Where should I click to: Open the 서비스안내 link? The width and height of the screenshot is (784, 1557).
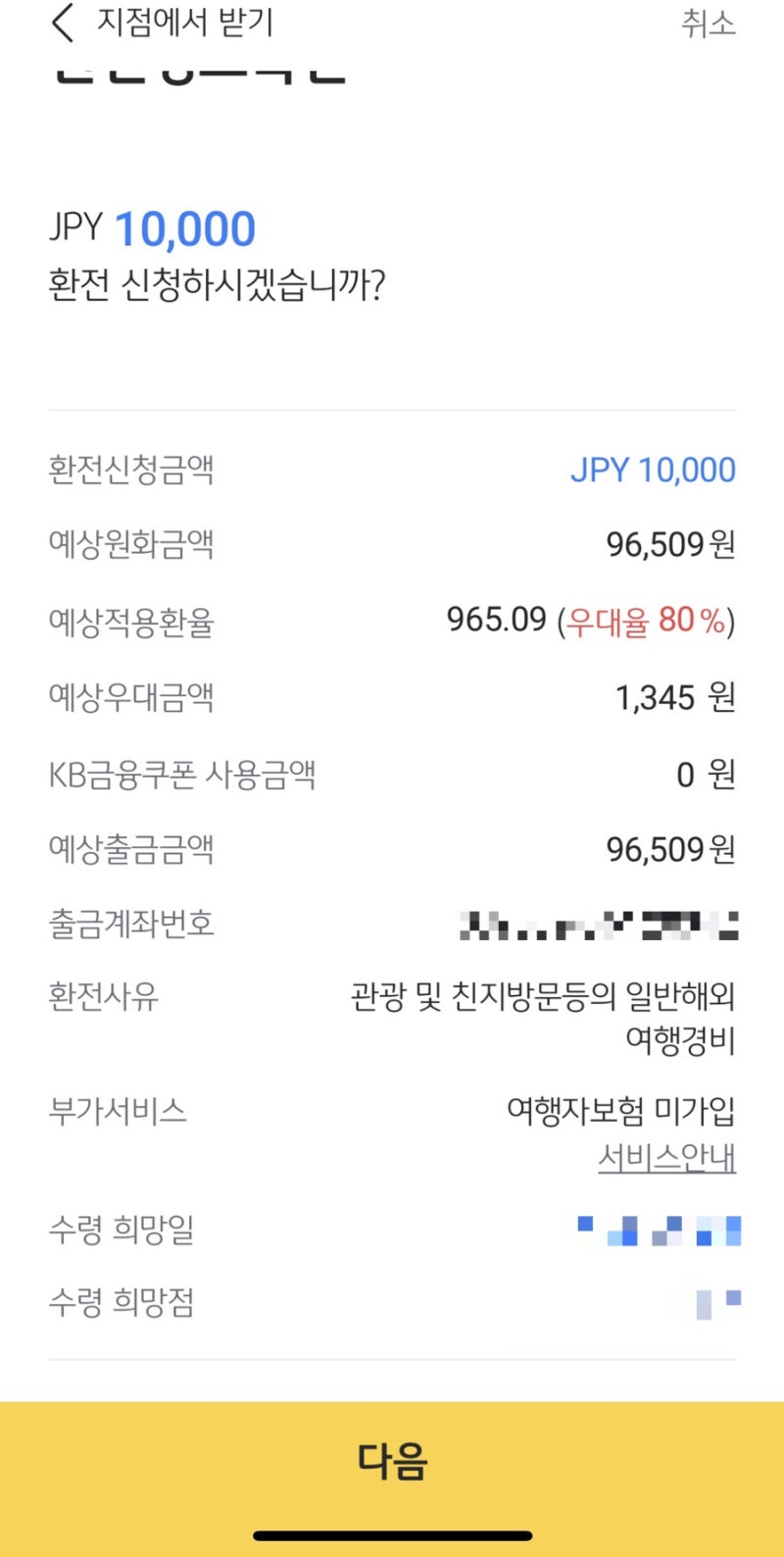tap(666, 1158)
